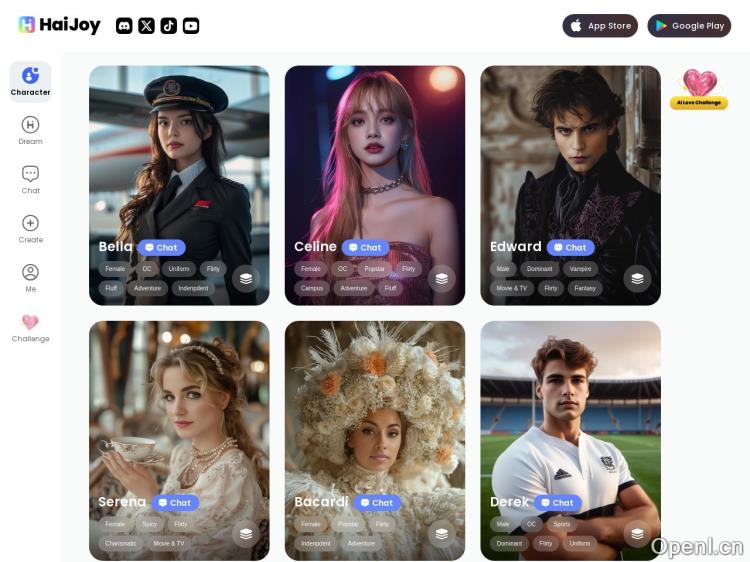Tap the App Store download button

tap(600, 26)
